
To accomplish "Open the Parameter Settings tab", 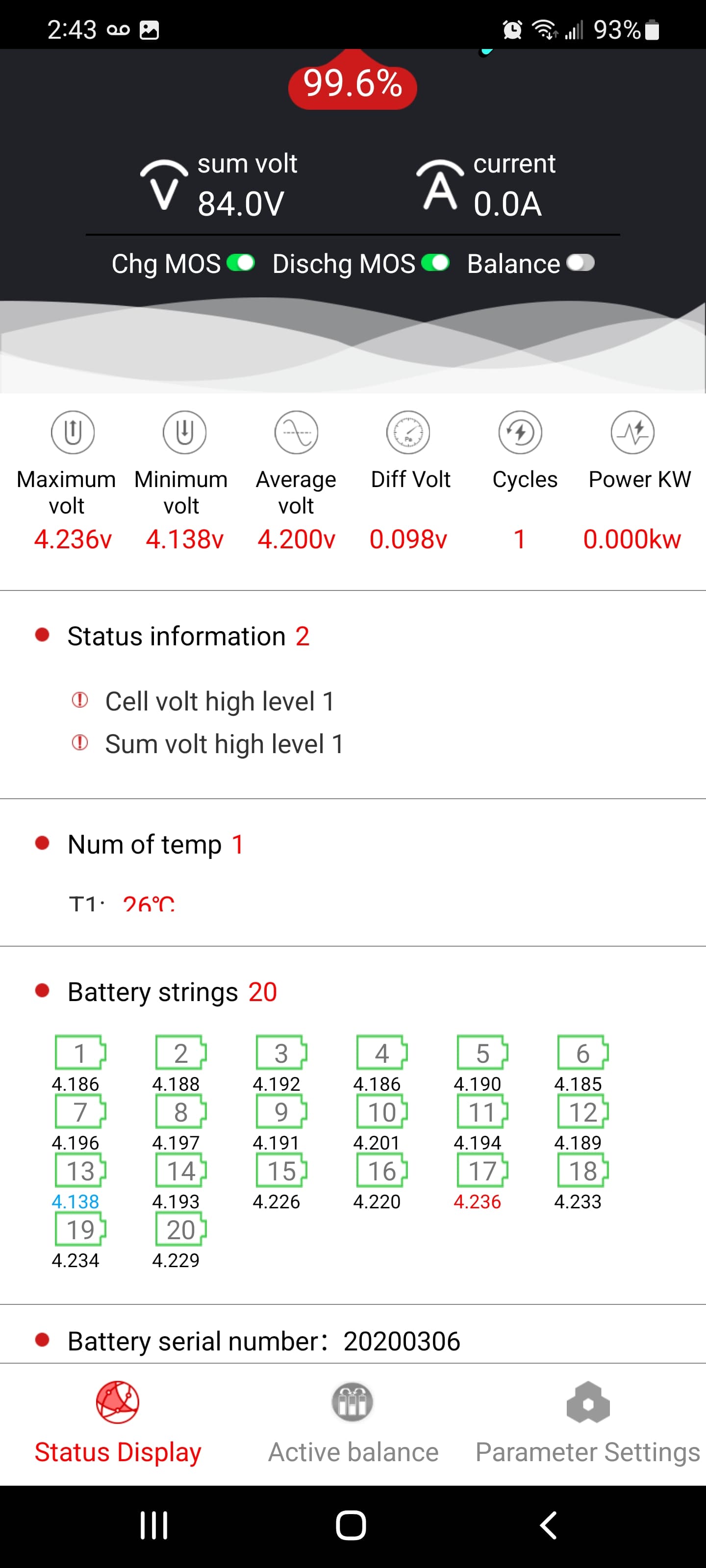I will 588,1424.
